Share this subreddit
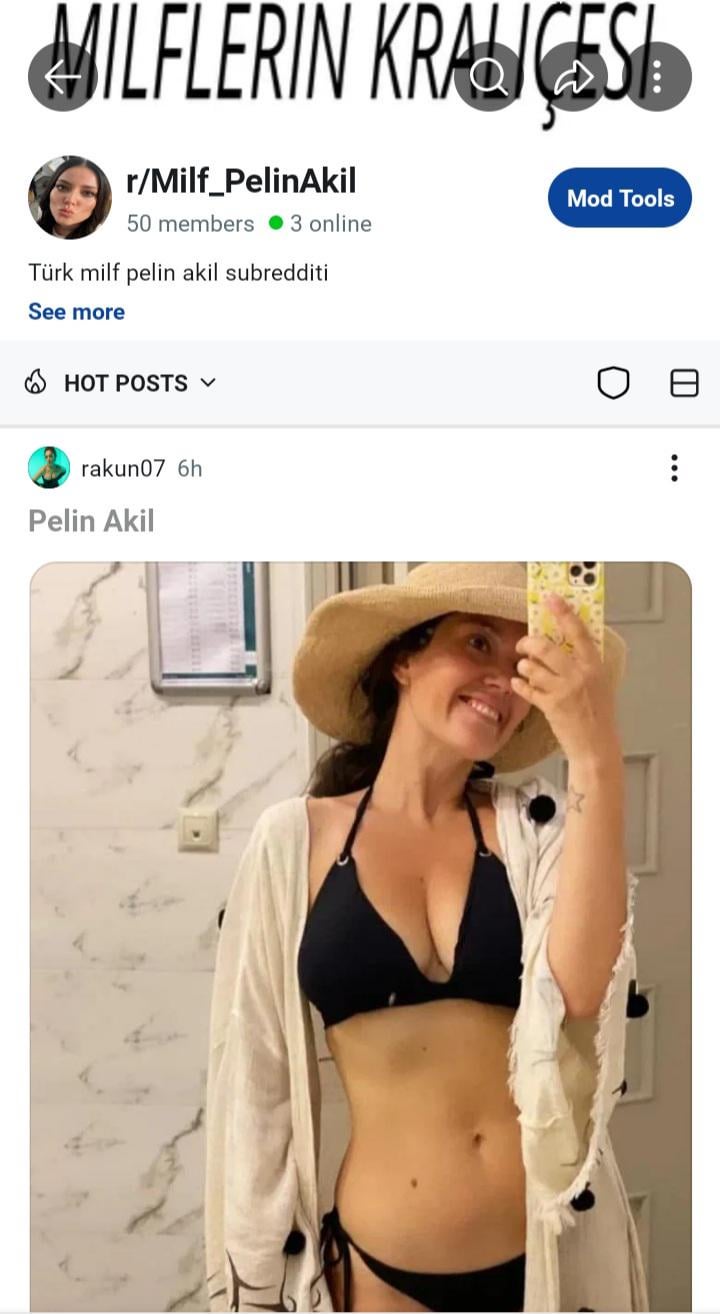The width and height of the screenshot is (720, 1314). pos(573,77)
